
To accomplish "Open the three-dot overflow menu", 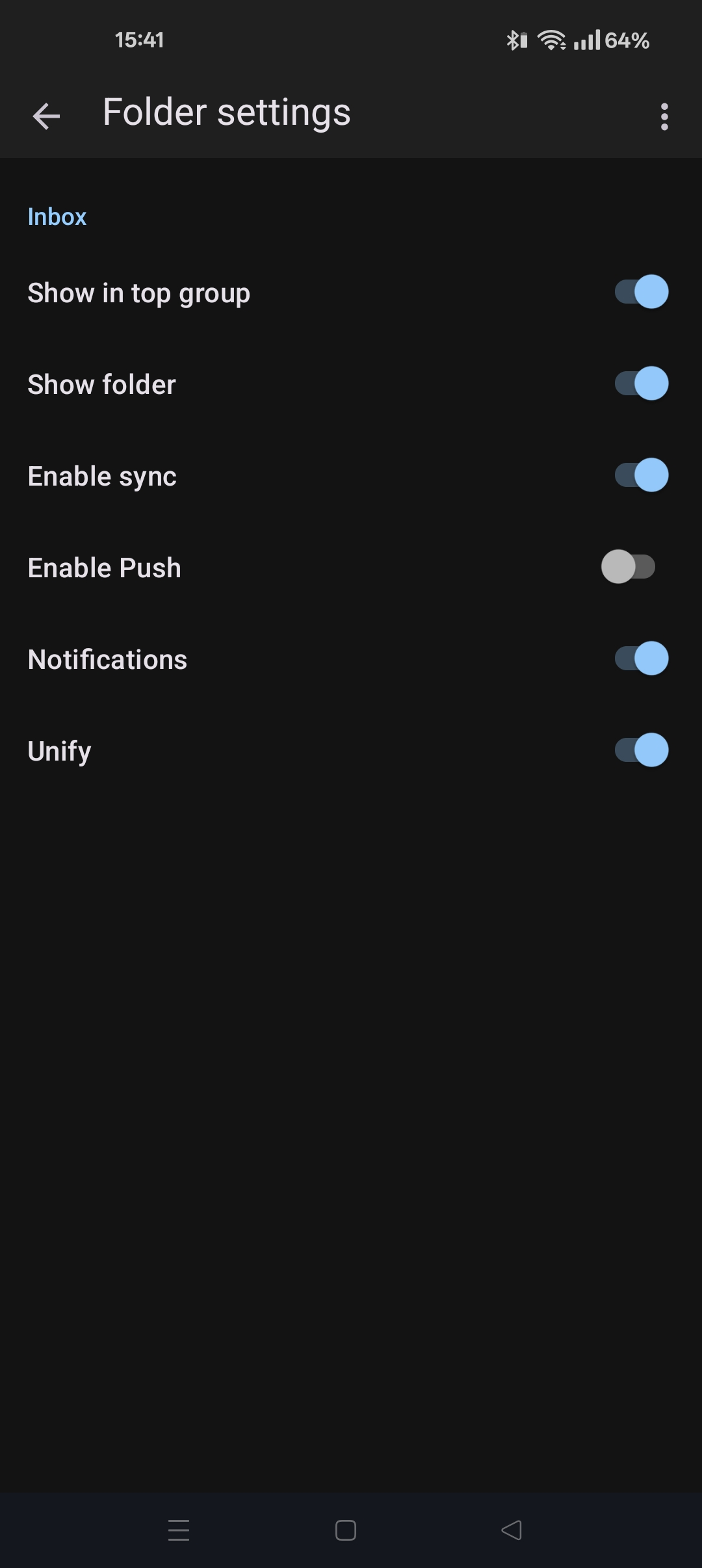I will 664,116.
